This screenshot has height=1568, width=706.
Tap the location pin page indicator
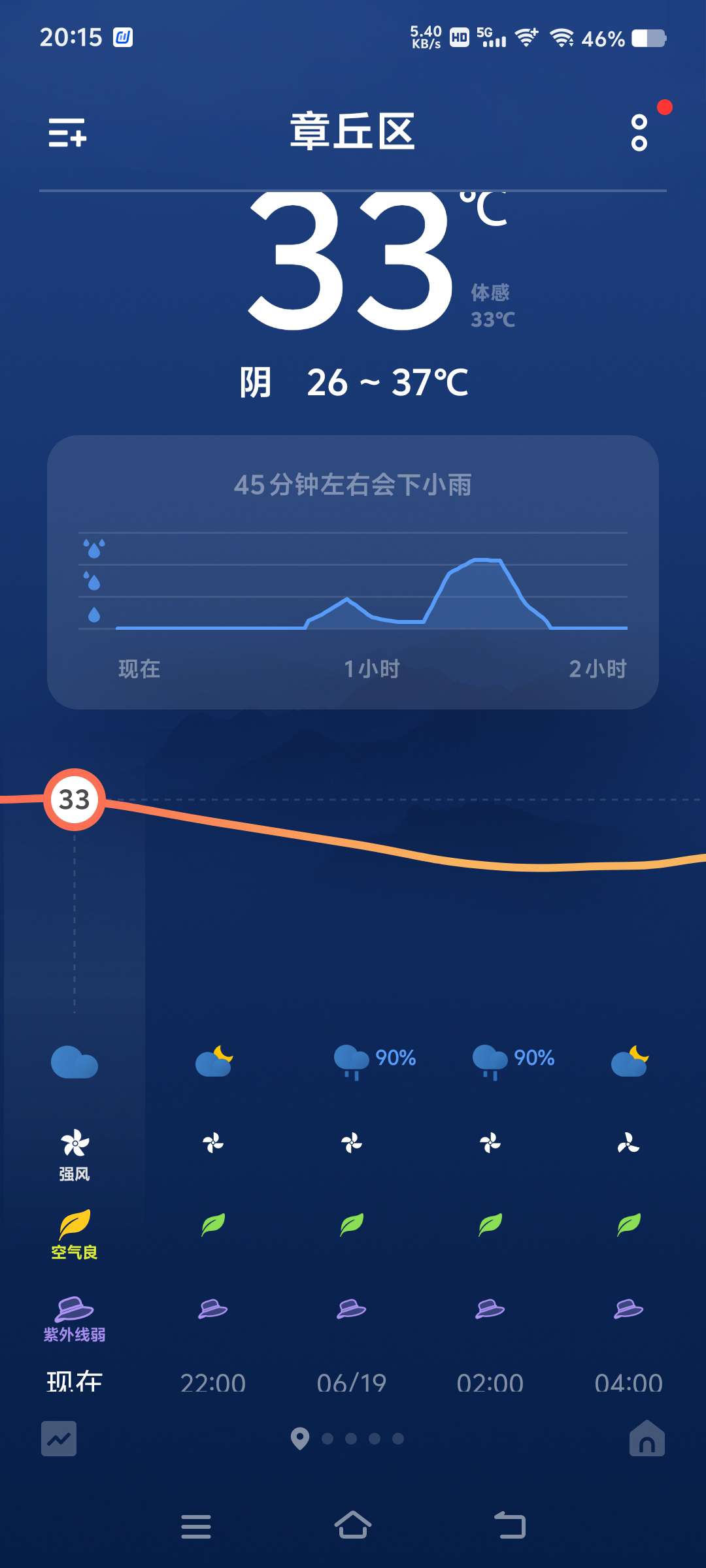[x=299, y=1438]
